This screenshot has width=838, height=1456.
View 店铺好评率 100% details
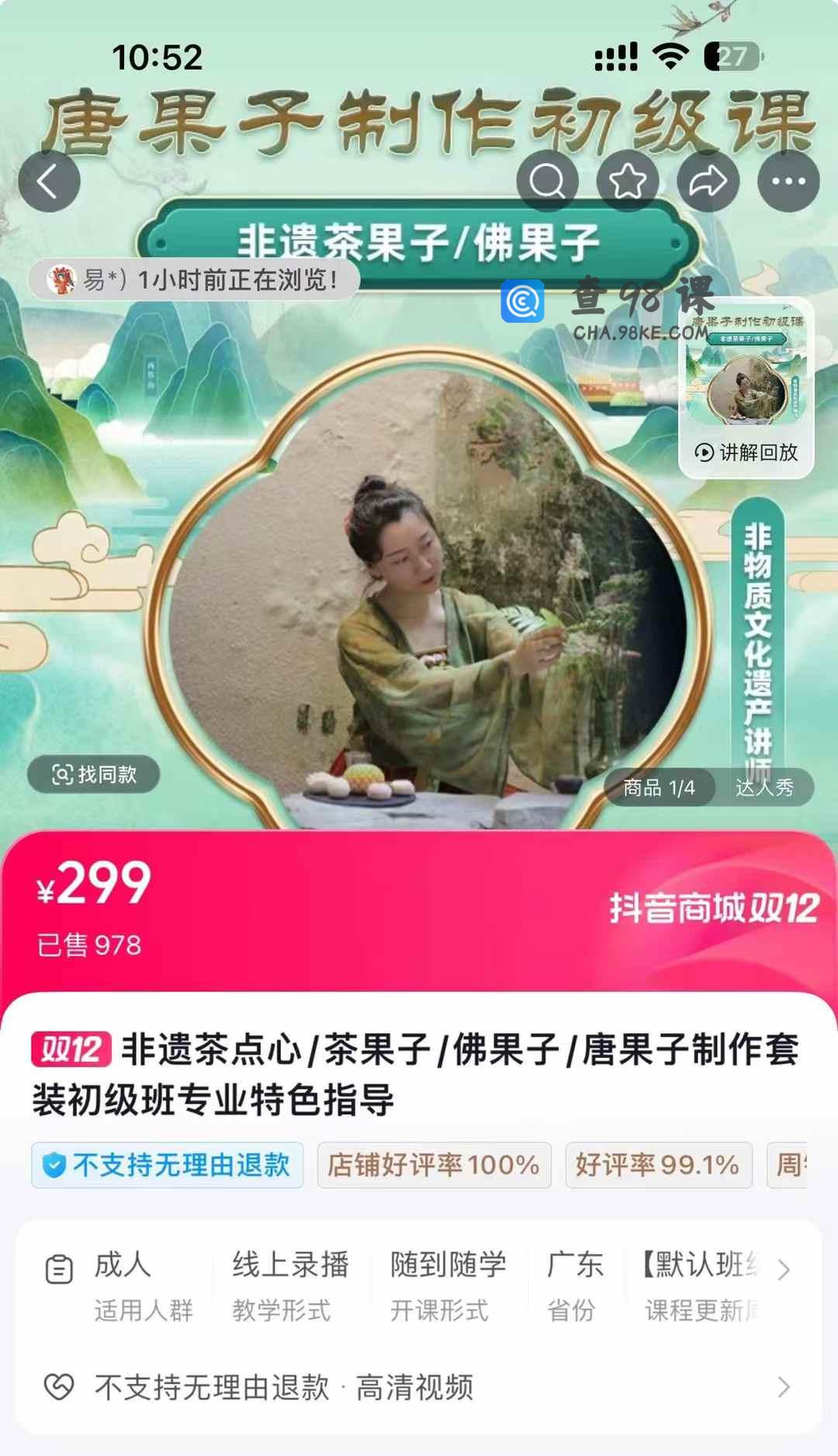[x=434, y=1165]
